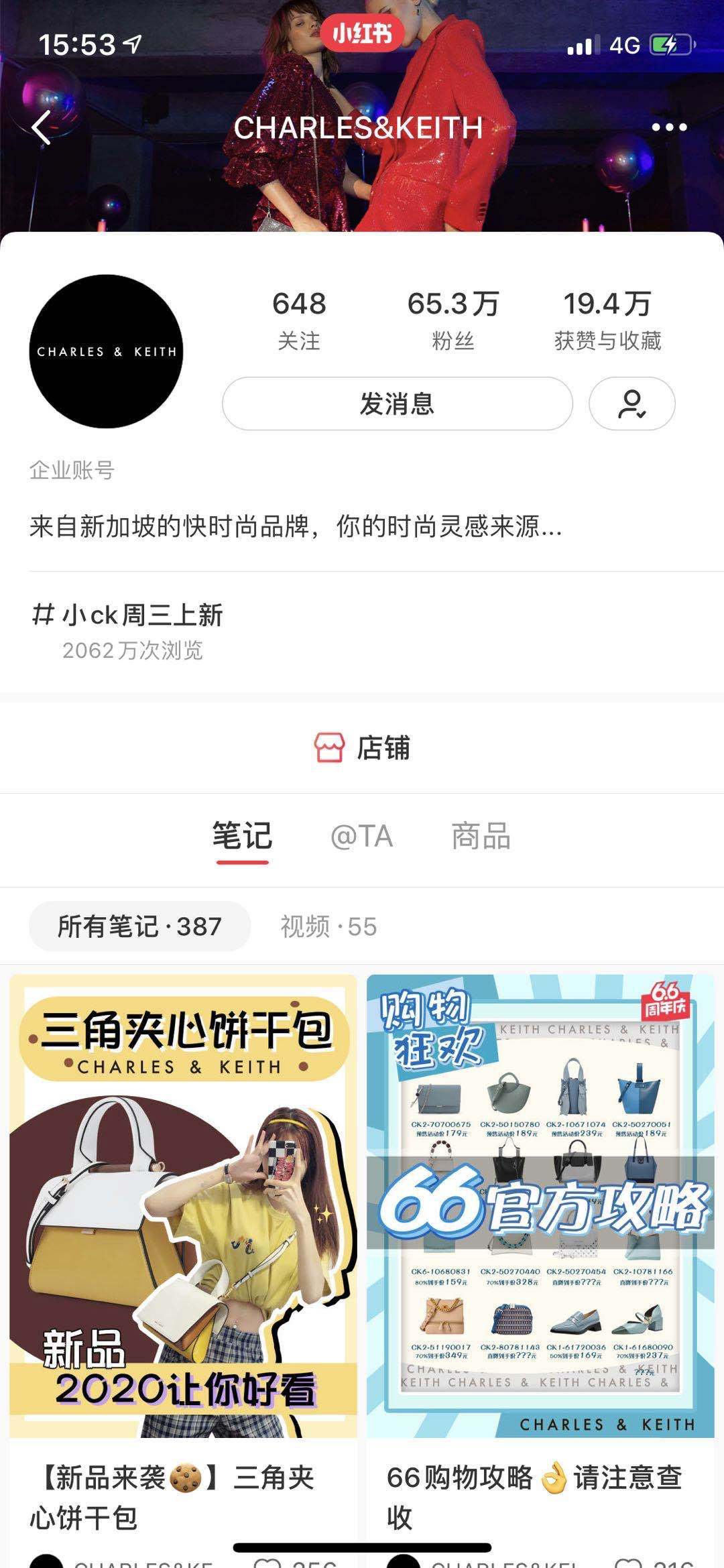Tap the 发消息 message button
Viewport: 724px width, 1568px height.
tap(397, 404)
